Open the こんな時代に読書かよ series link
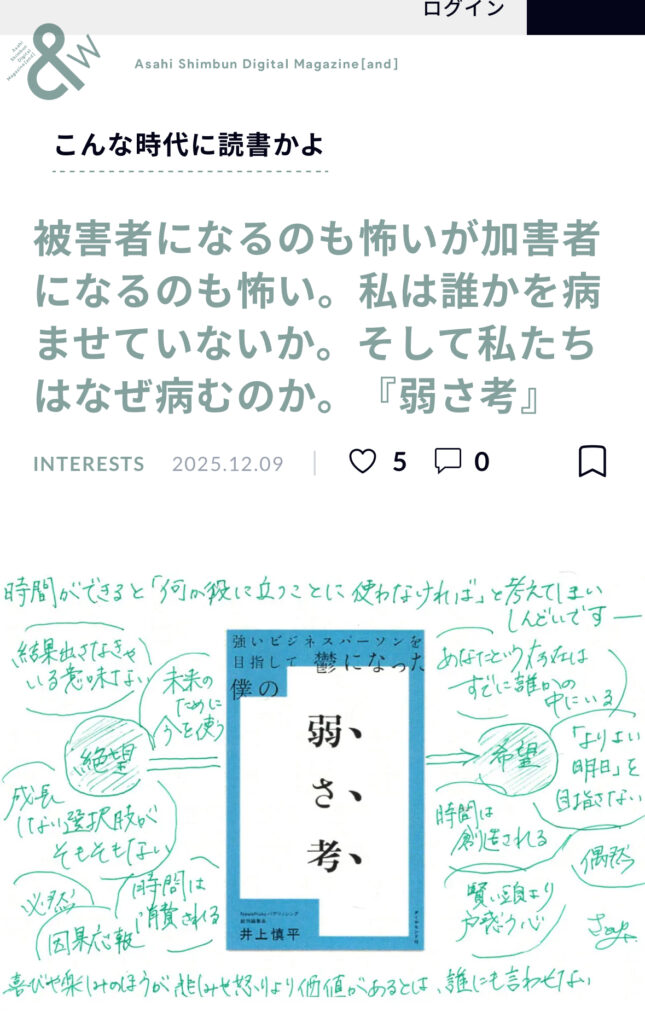 (189, 144)
